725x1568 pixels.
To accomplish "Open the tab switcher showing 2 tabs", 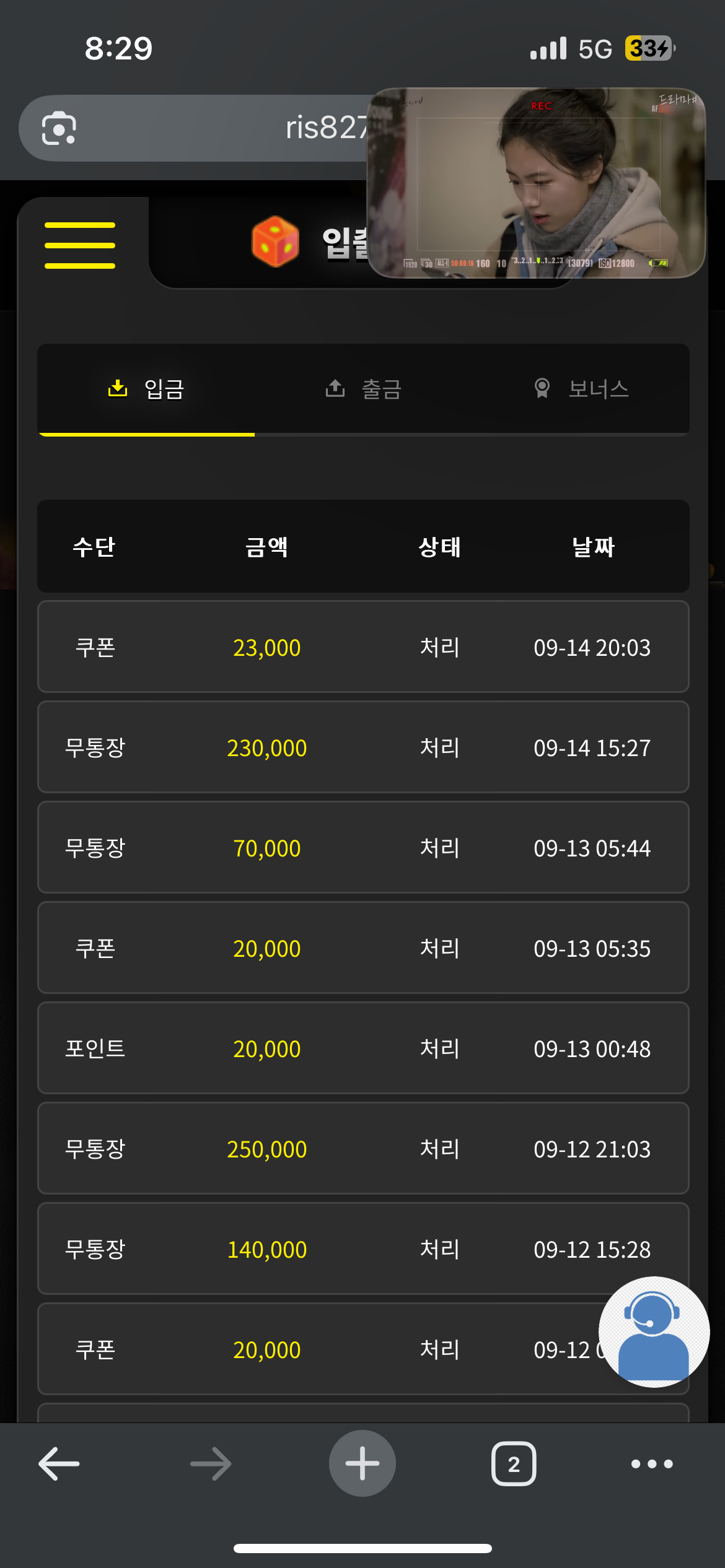I will pyautogui.click(x=514, y=1464).
